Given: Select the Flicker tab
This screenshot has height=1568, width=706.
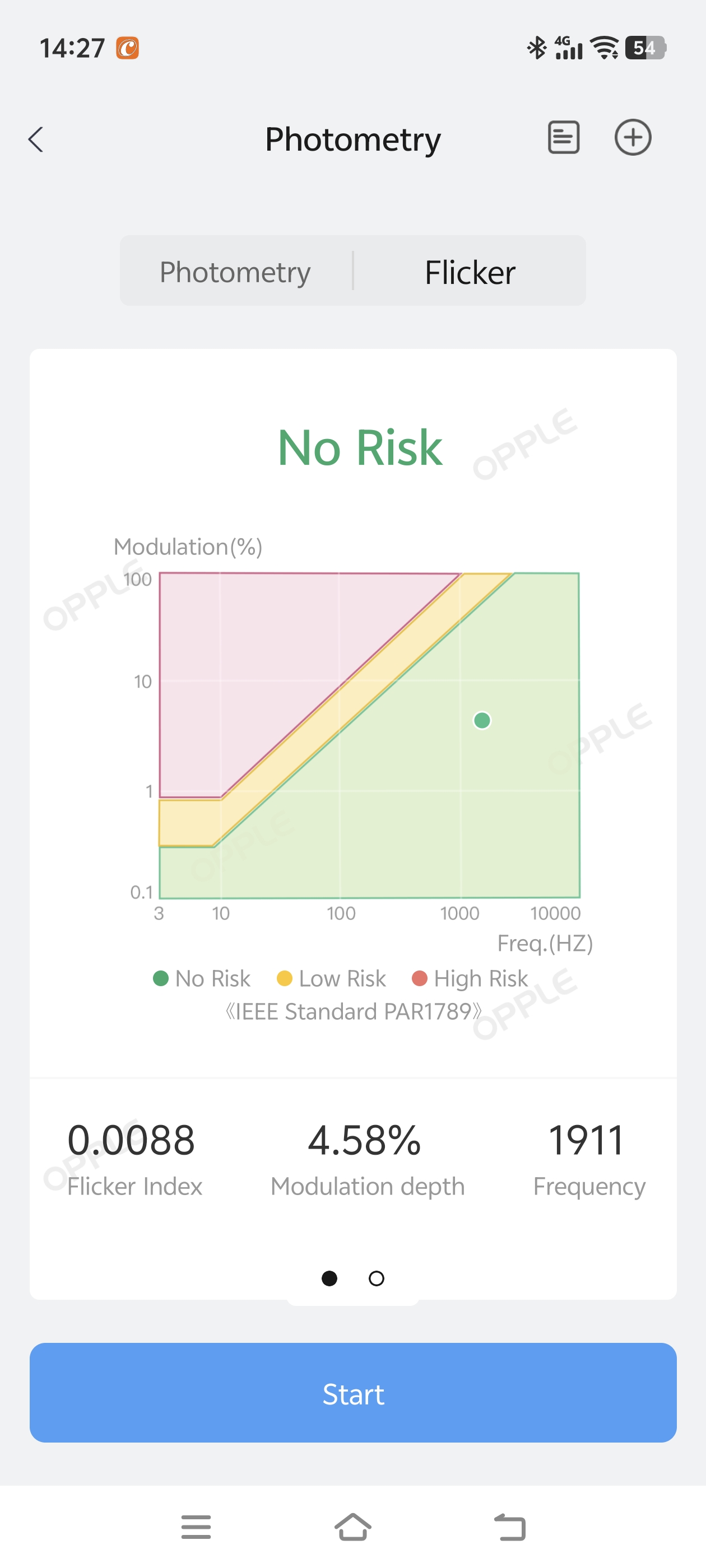Looking at the screenshot, I should 470,272.
